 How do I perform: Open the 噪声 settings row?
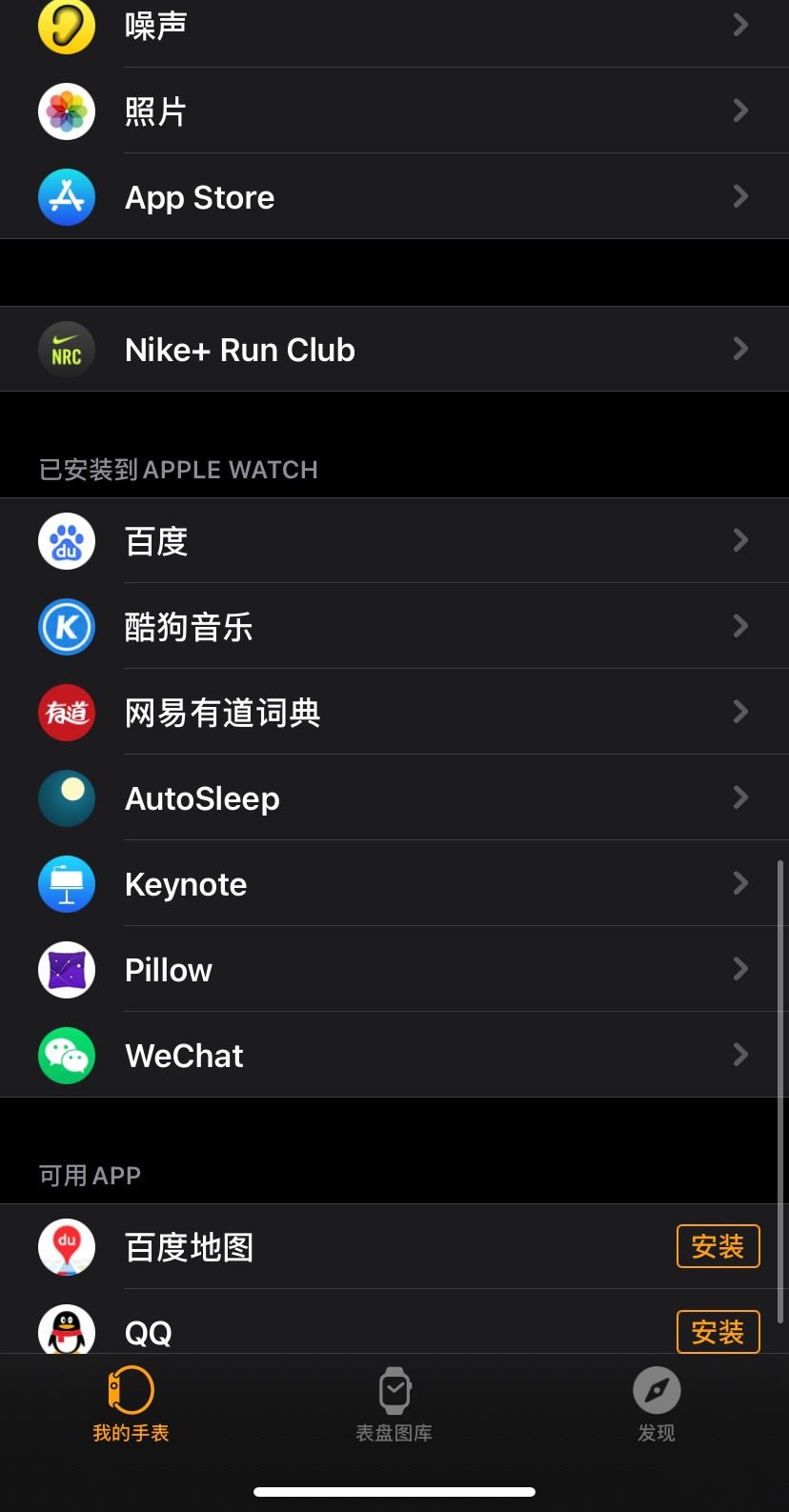click(x=394, y=26)
